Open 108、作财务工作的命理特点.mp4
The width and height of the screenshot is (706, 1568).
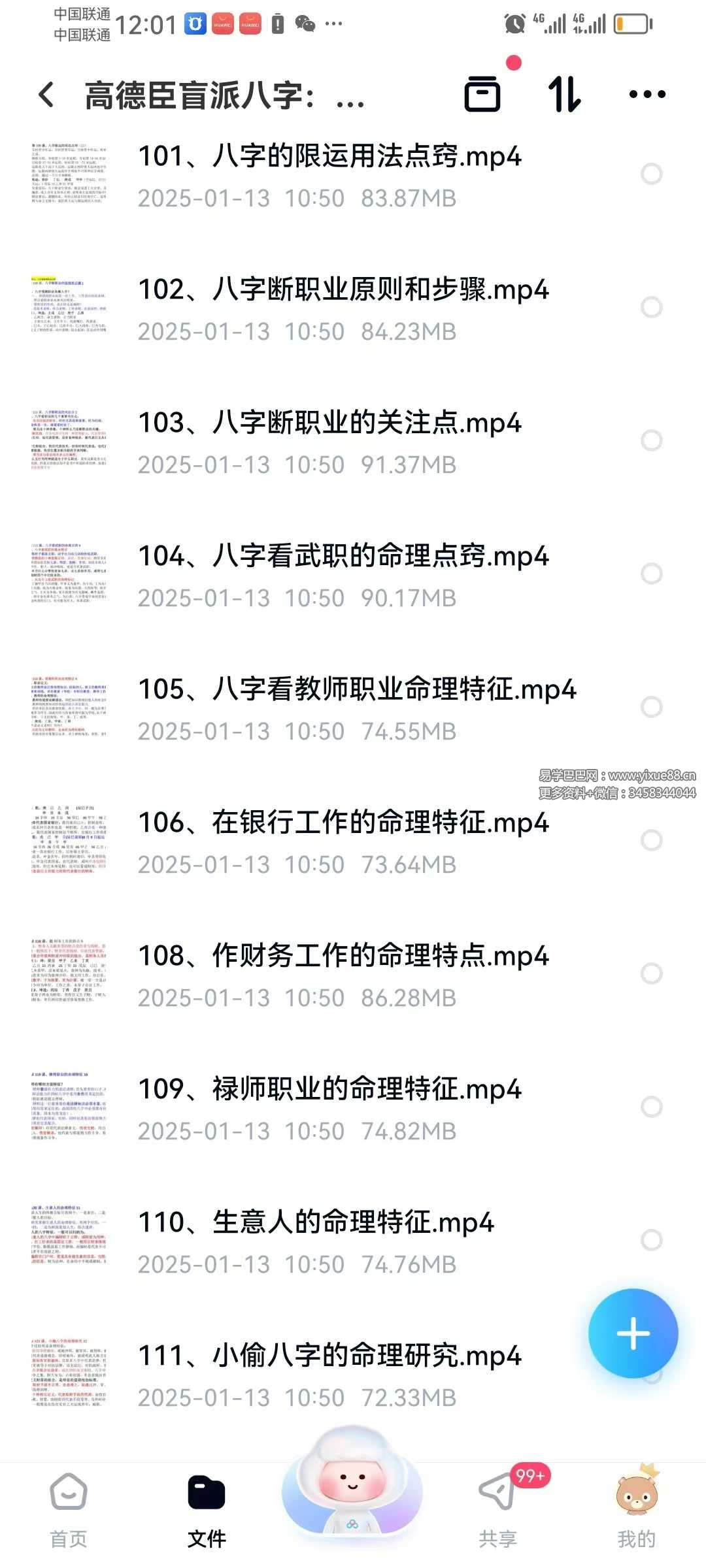tap(343, 956)
